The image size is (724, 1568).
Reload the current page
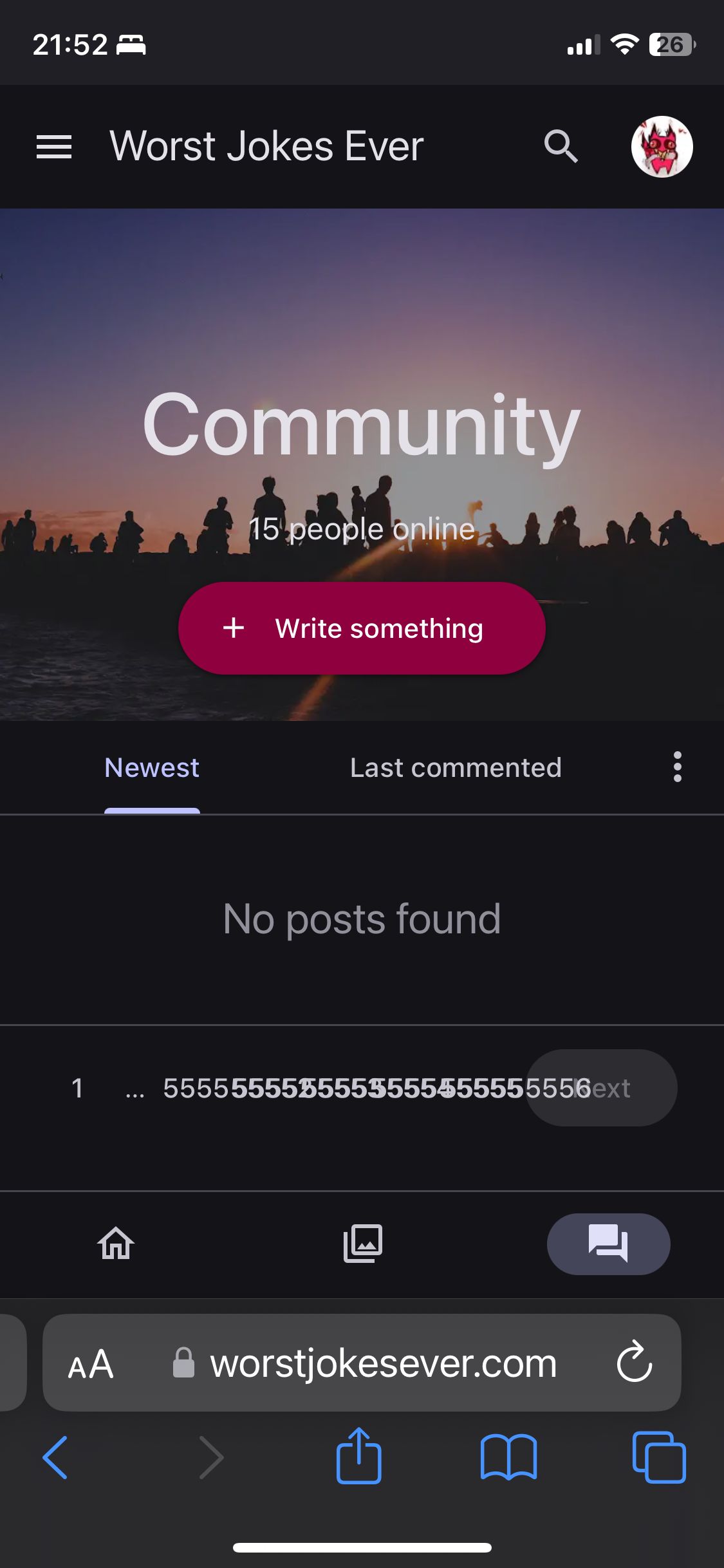(x=635, y=1363)
